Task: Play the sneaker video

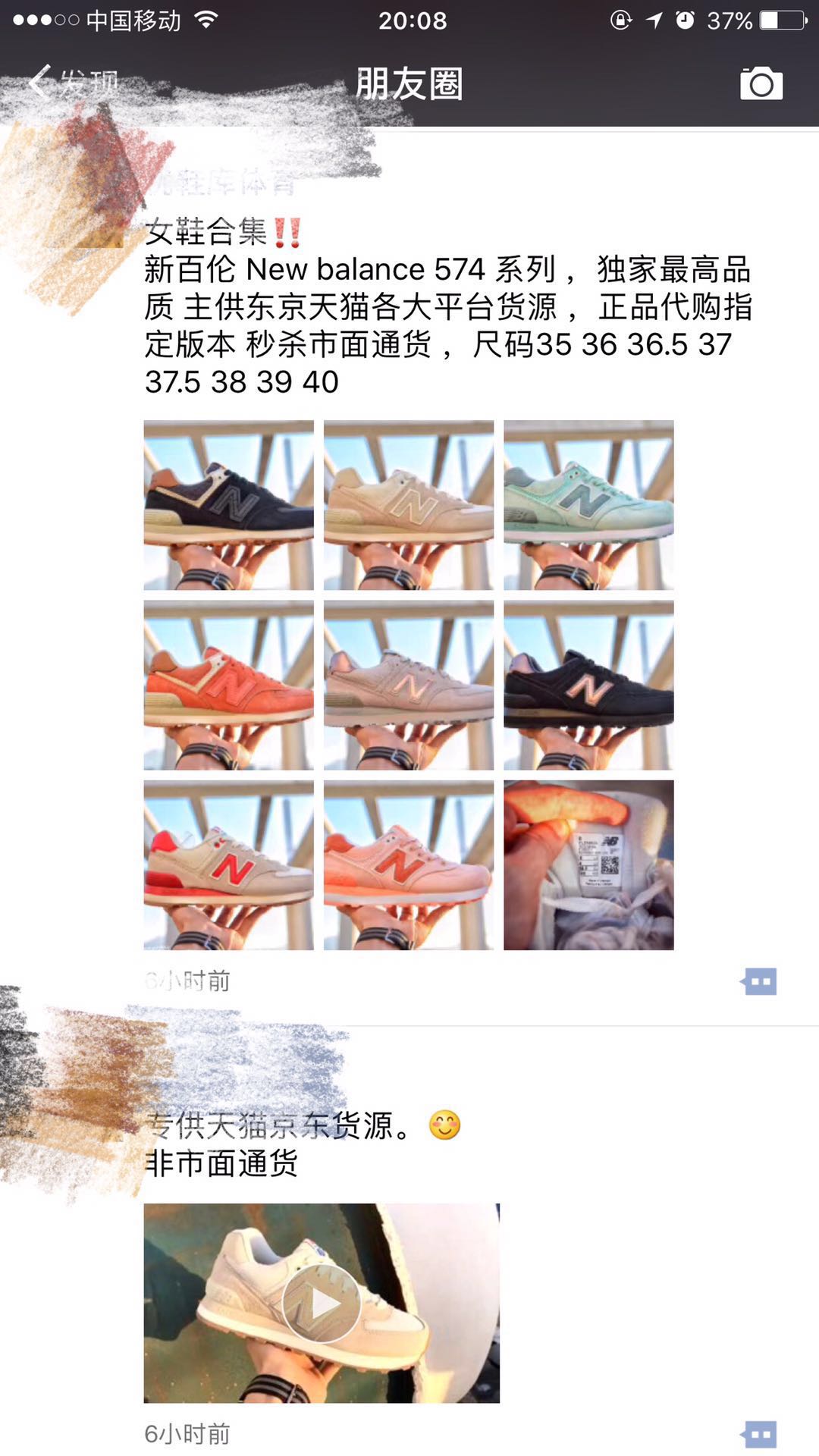Action: point(322,1303)
